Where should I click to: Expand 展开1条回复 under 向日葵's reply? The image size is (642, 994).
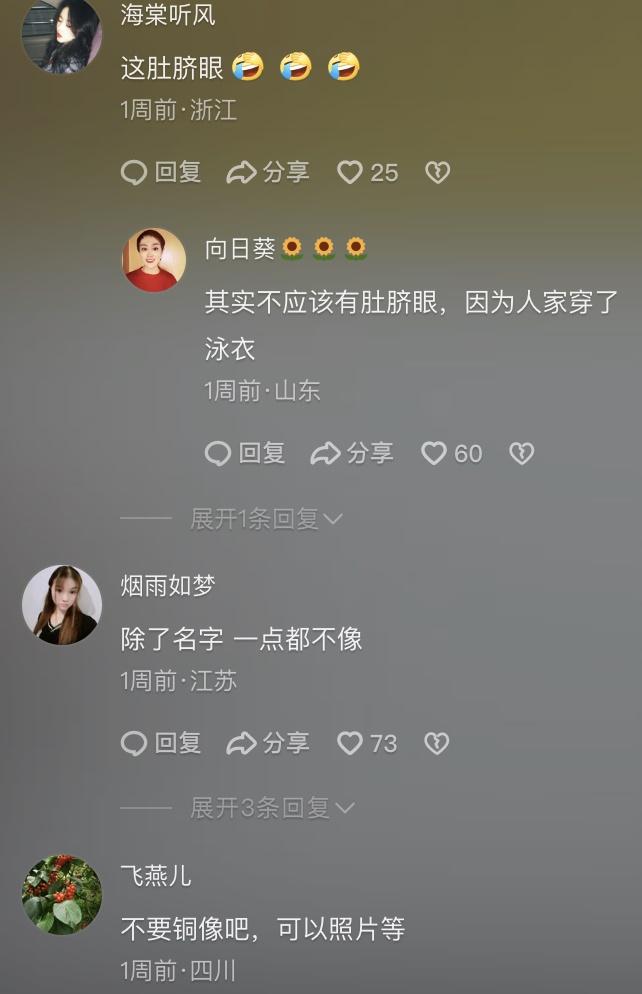coord(266,519)
